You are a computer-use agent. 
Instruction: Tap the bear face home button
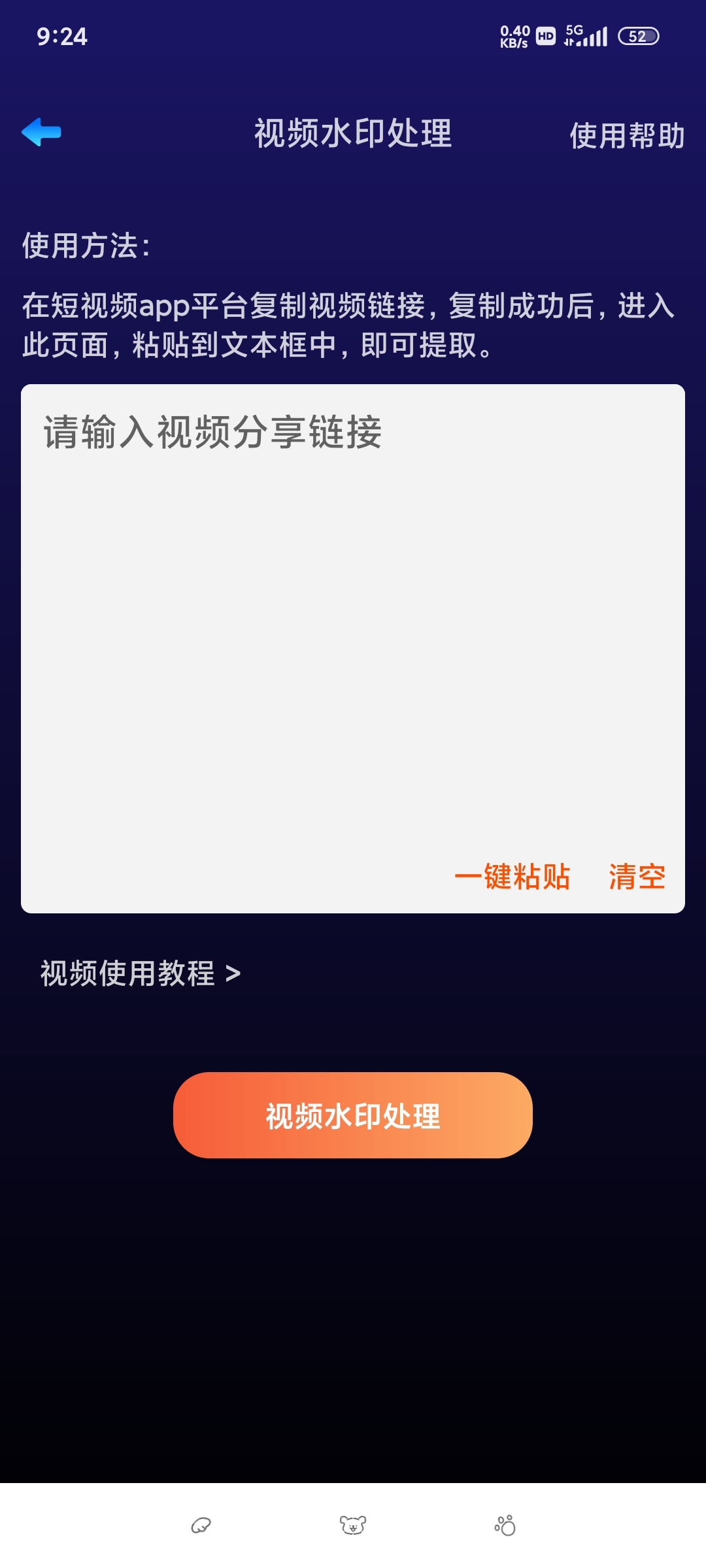click(x=353, y=1526)
